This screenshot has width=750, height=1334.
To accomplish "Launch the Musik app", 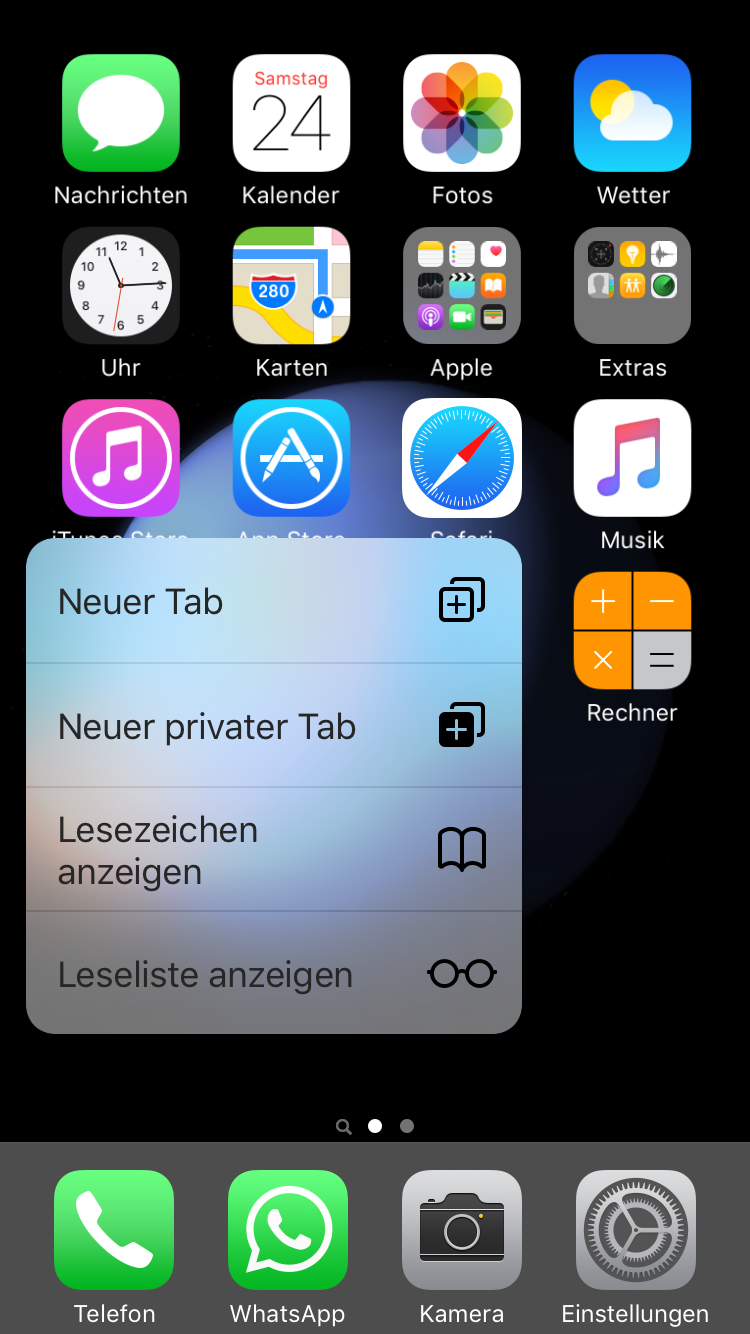I will 632,458.
